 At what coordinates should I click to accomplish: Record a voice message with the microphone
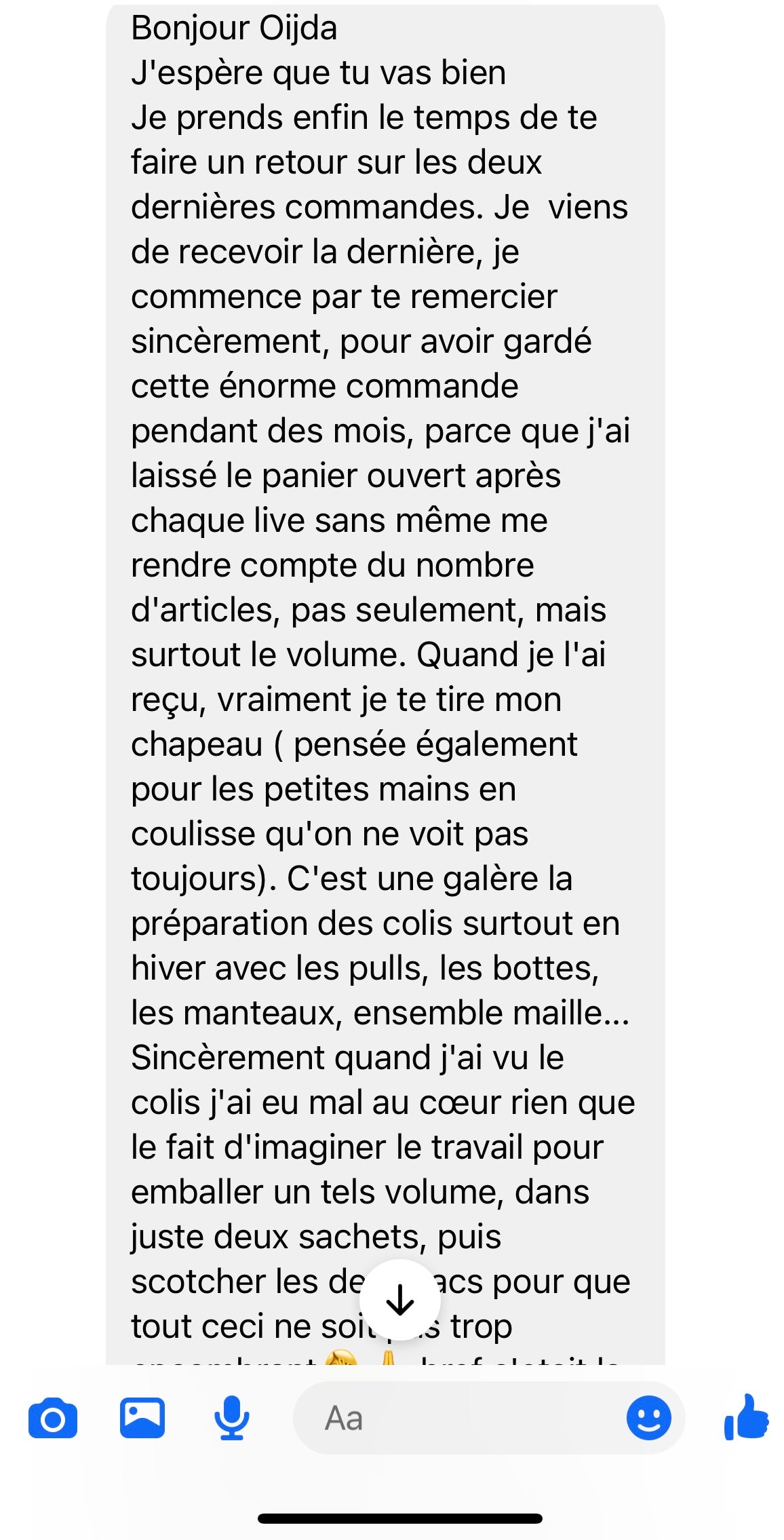coord(232,1418)
